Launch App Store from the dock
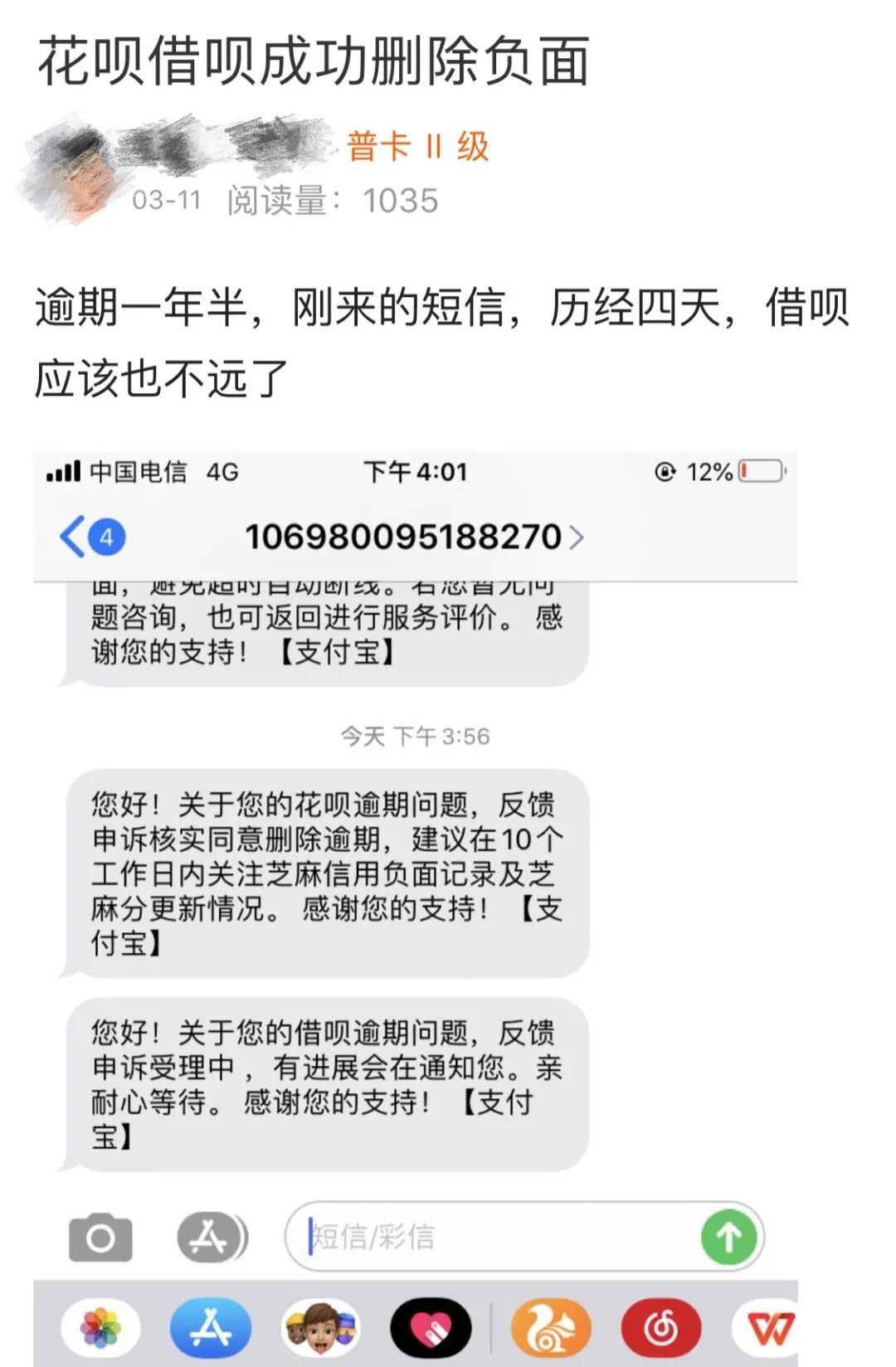 (x=208, y=1328)
